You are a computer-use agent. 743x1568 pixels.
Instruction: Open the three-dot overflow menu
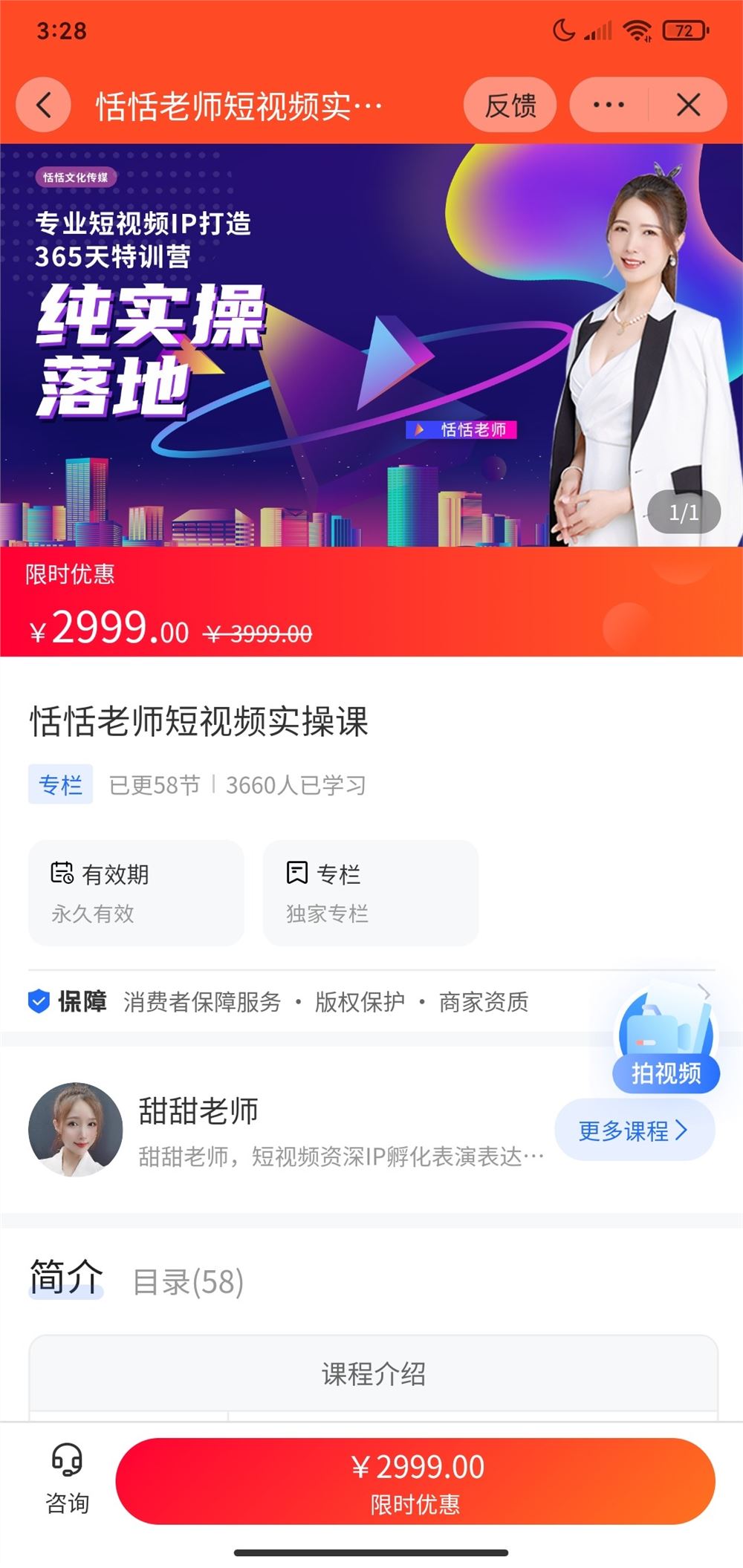click(609, 105)
